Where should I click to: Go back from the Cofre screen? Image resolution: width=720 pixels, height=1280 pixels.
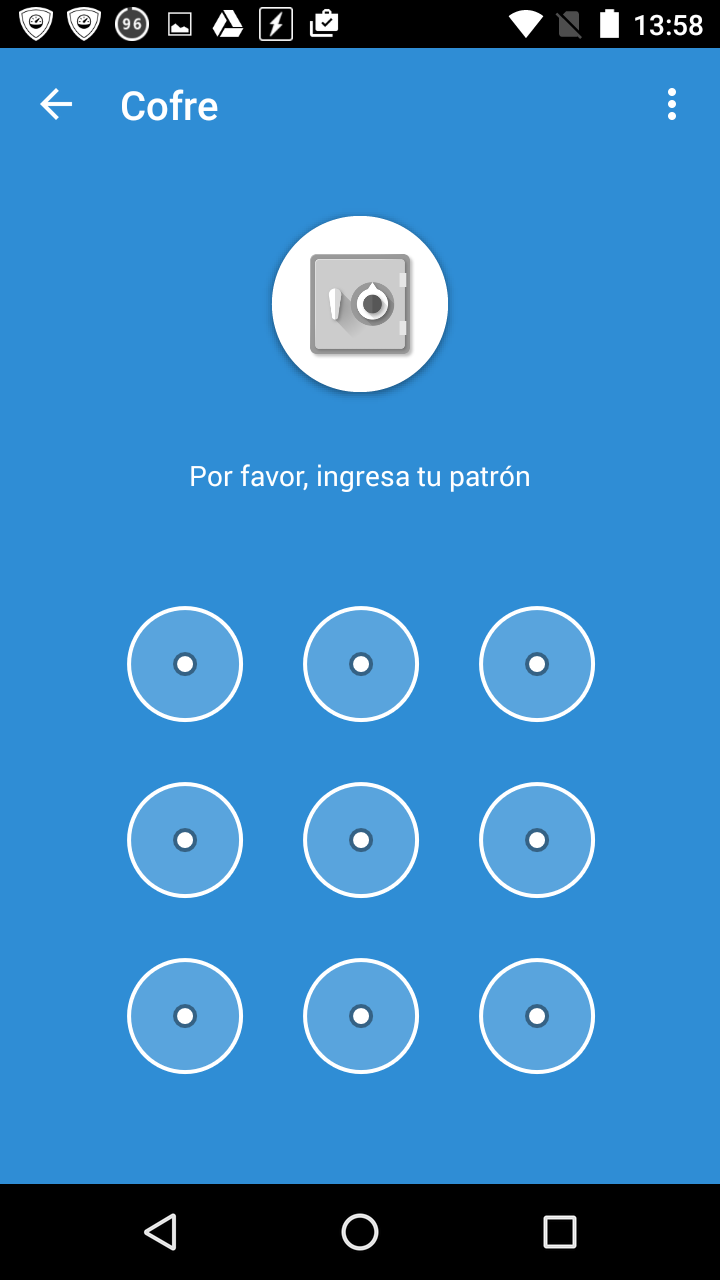pyautogui.click(x=56, y=105)
